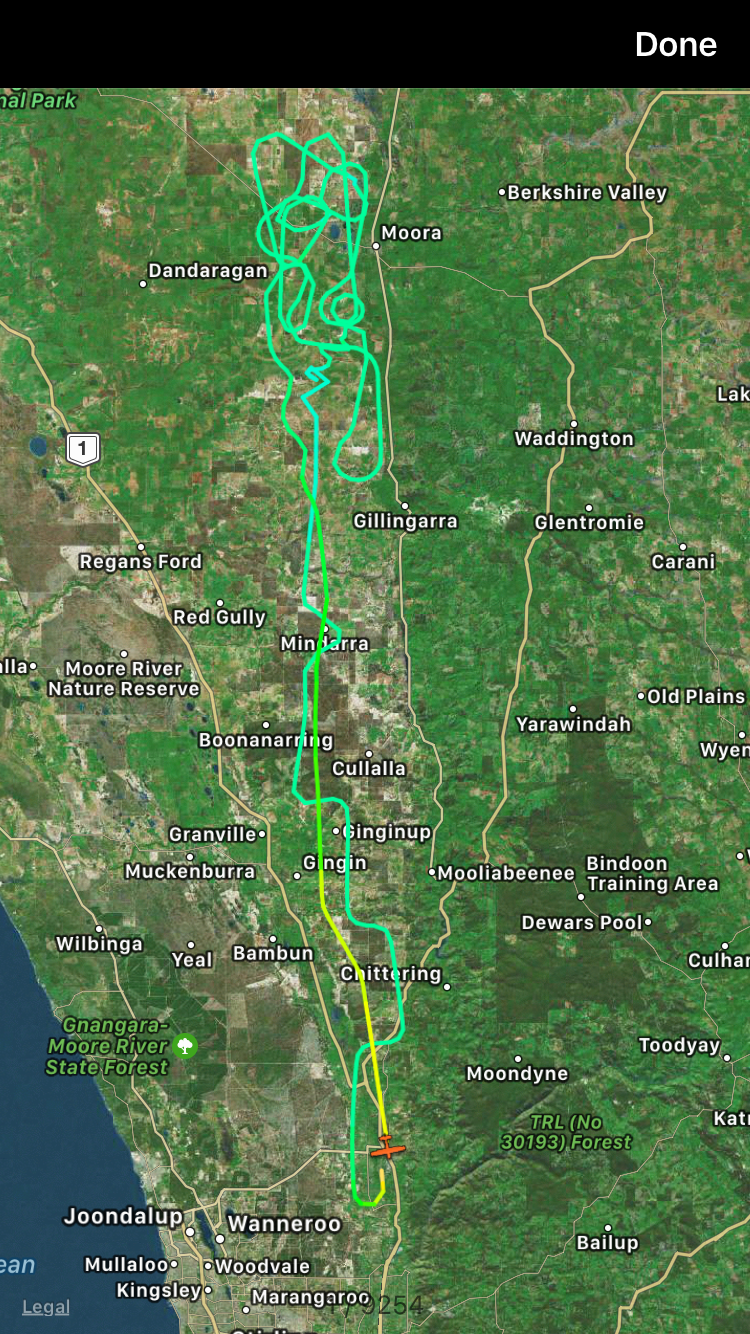Screen dimensions: 750x1334
Task: Tap Done to close the map
Action: pos(675,45)
